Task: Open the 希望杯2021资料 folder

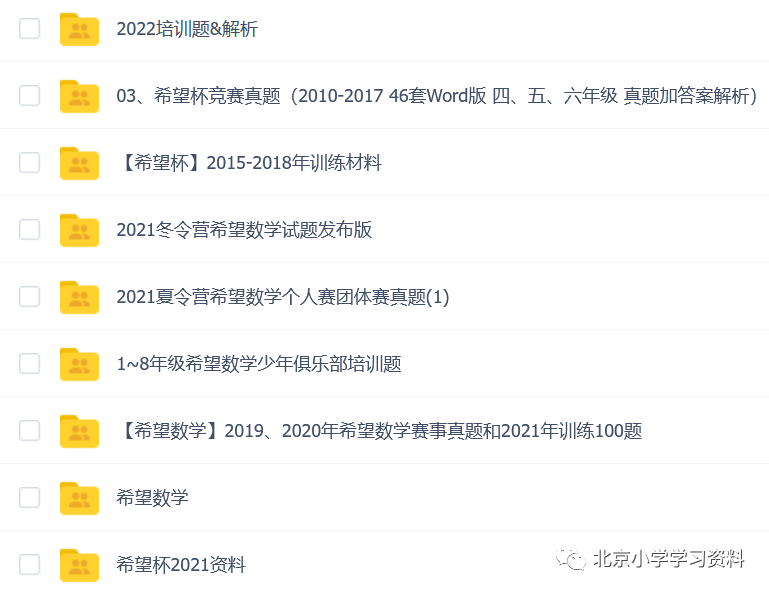Action: point(181,565)
